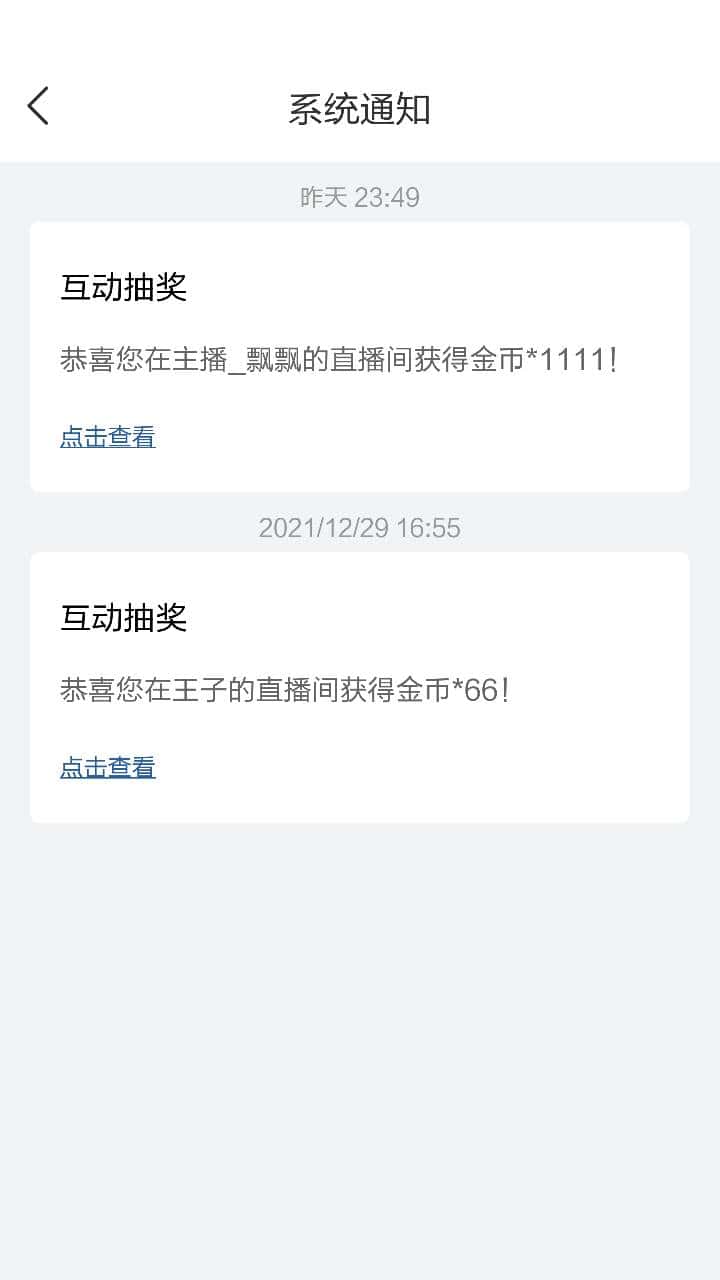Select the second 互动抽奖 notification heading
The image size is (720, 1280).
(123, 617)
